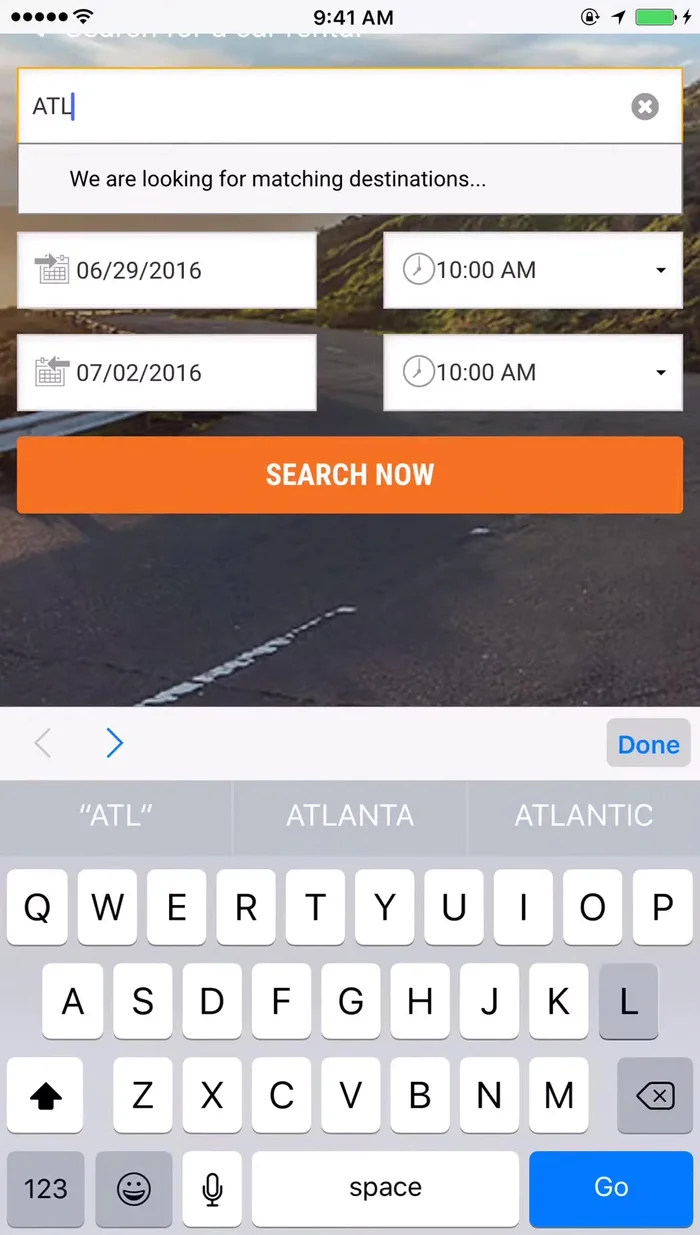The width and height of the screenshot is (700, 1235).
Task: Start dictation with the microphone key
Action: [x=212, y=1188]
